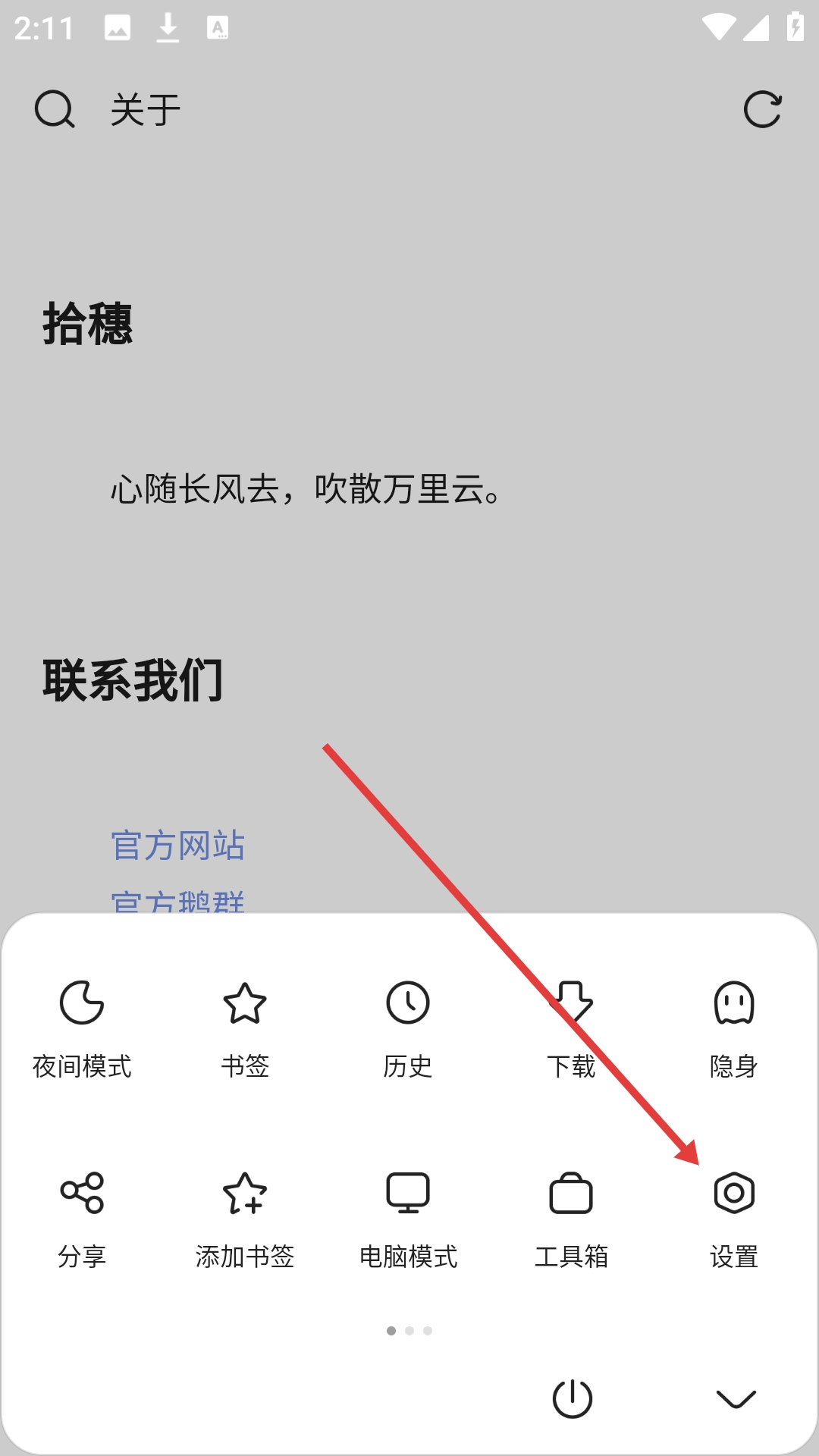Open the 官方网站 link
Screen dimensions: 819x1456
point(177,845)
